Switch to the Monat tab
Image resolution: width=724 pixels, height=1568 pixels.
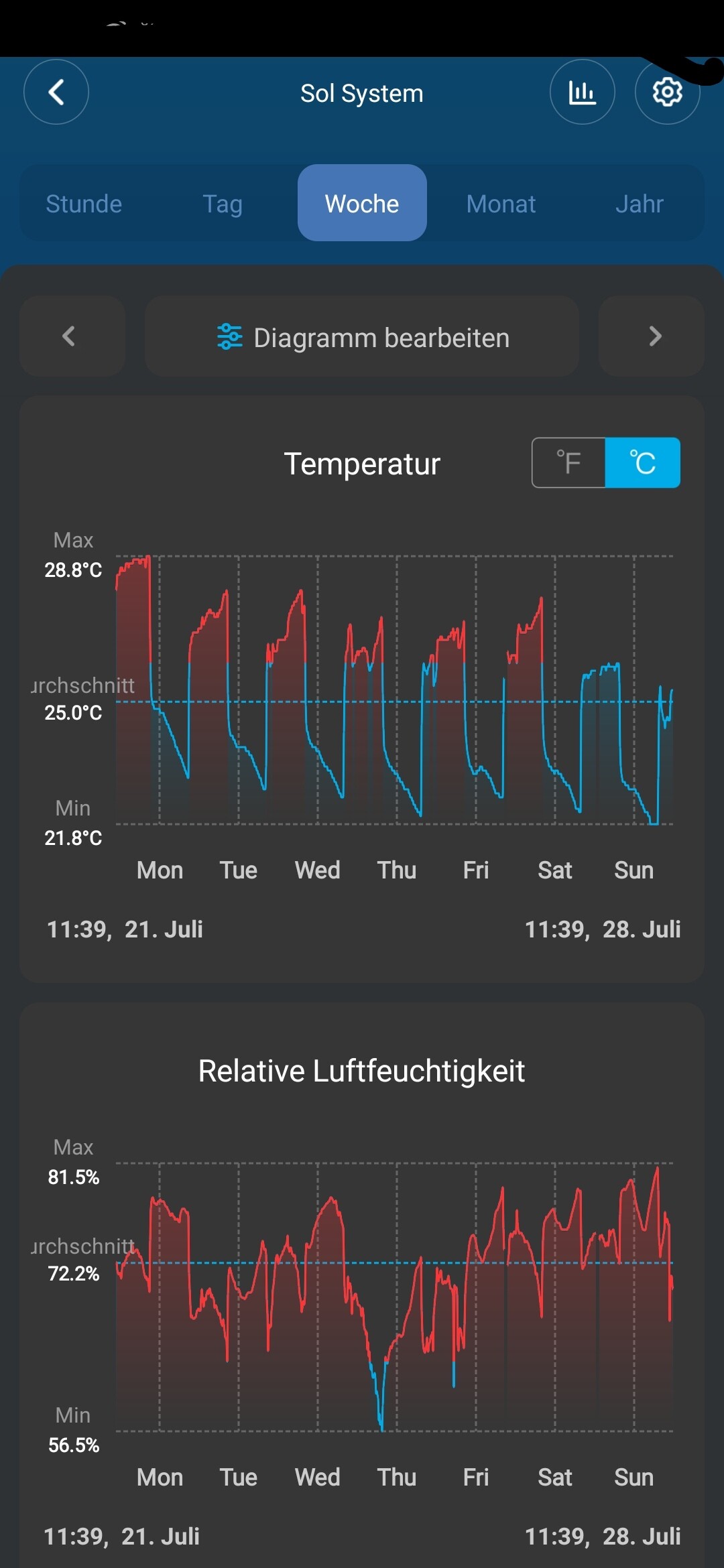click(501, 204)
